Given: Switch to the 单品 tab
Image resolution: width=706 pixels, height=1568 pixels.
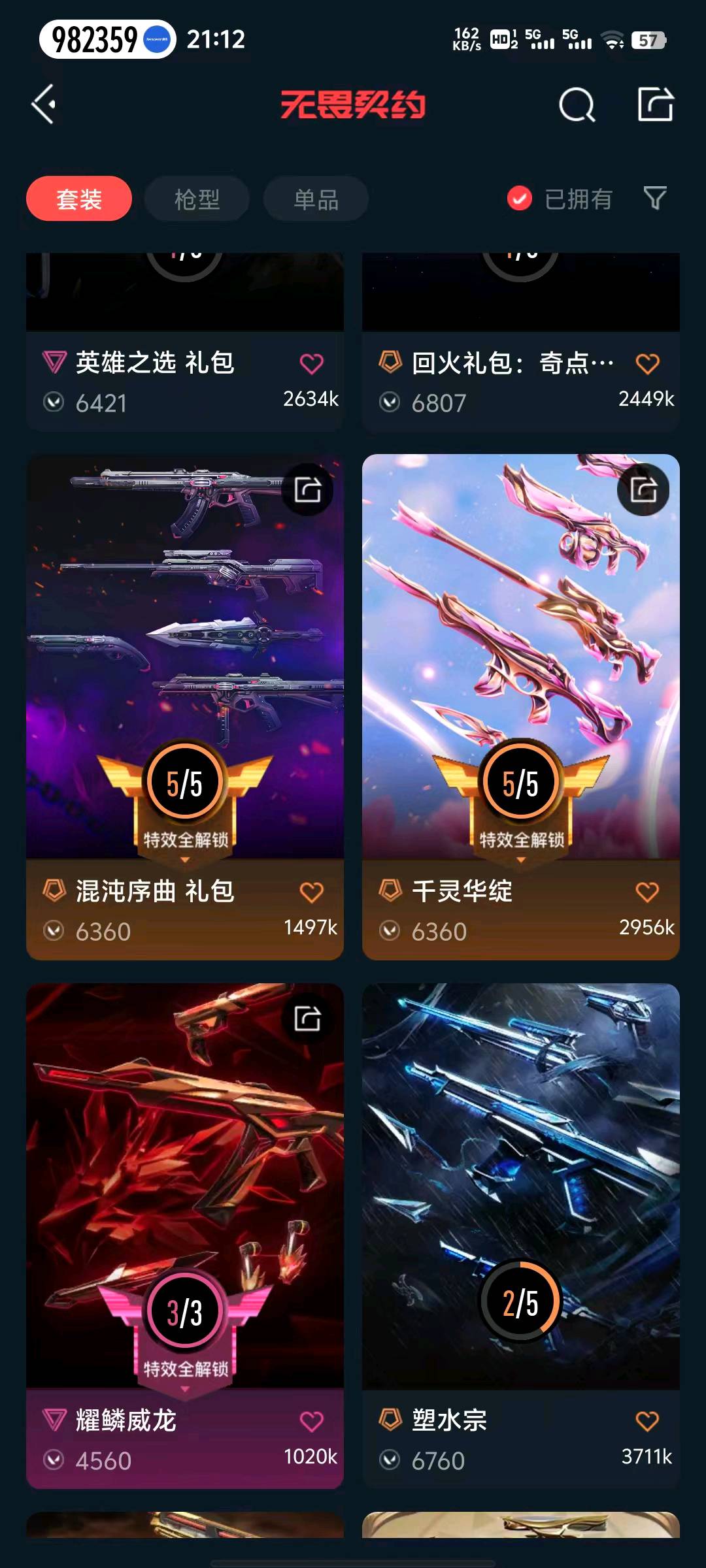Looking at the screenshot, I should pos(316,199).
